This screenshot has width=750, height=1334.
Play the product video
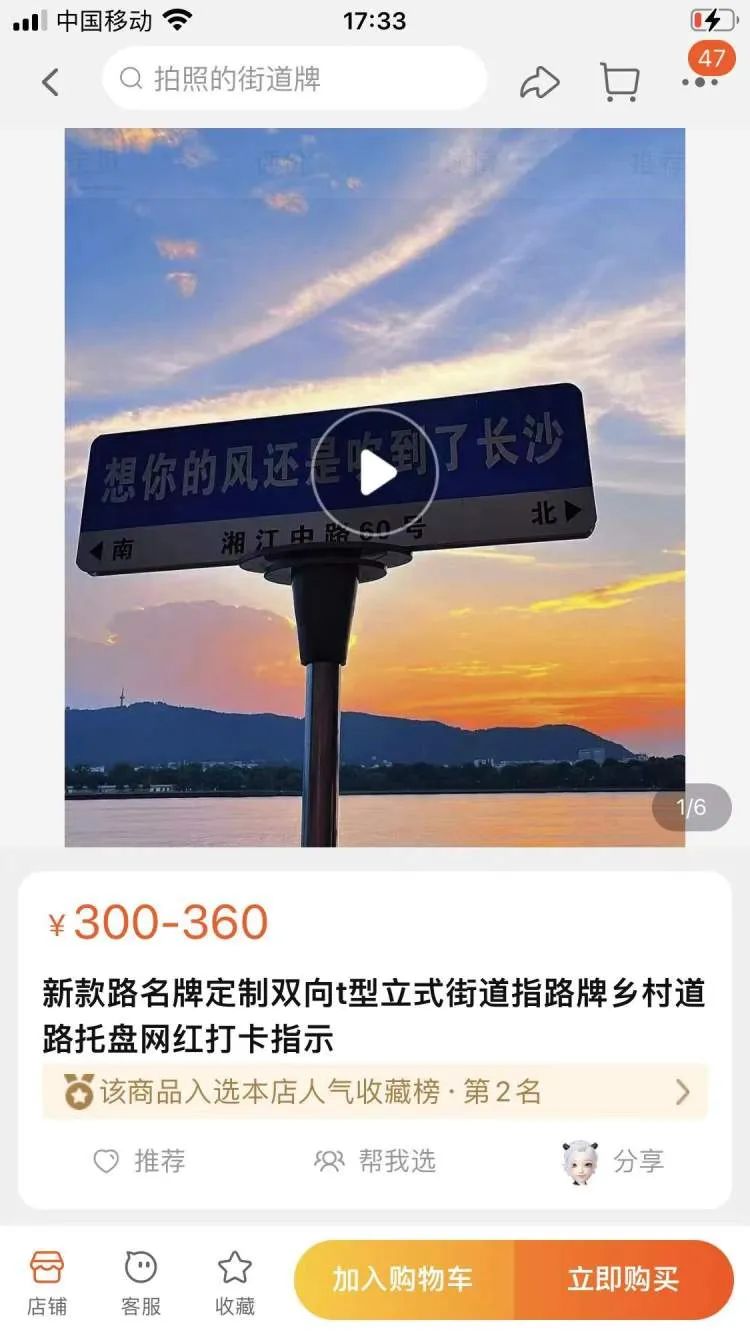pos(375,473)
